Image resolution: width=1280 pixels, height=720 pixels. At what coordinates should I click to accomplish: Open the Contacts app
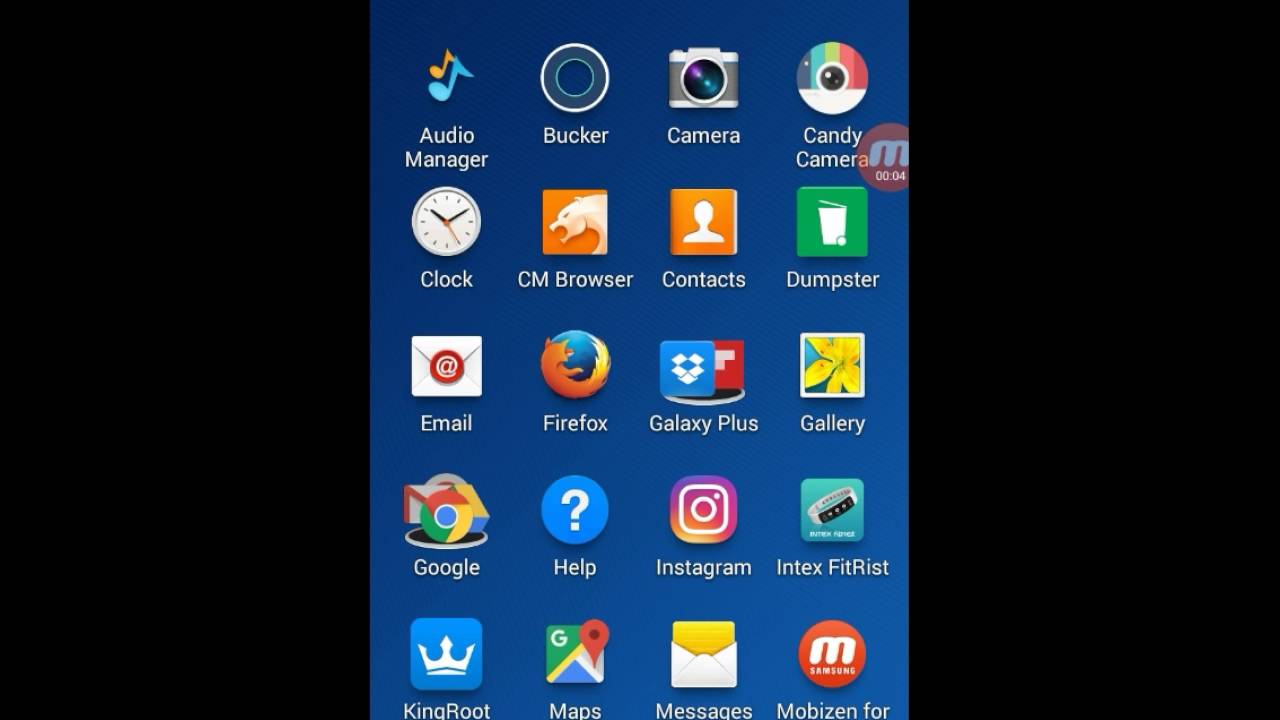(703, 222)
